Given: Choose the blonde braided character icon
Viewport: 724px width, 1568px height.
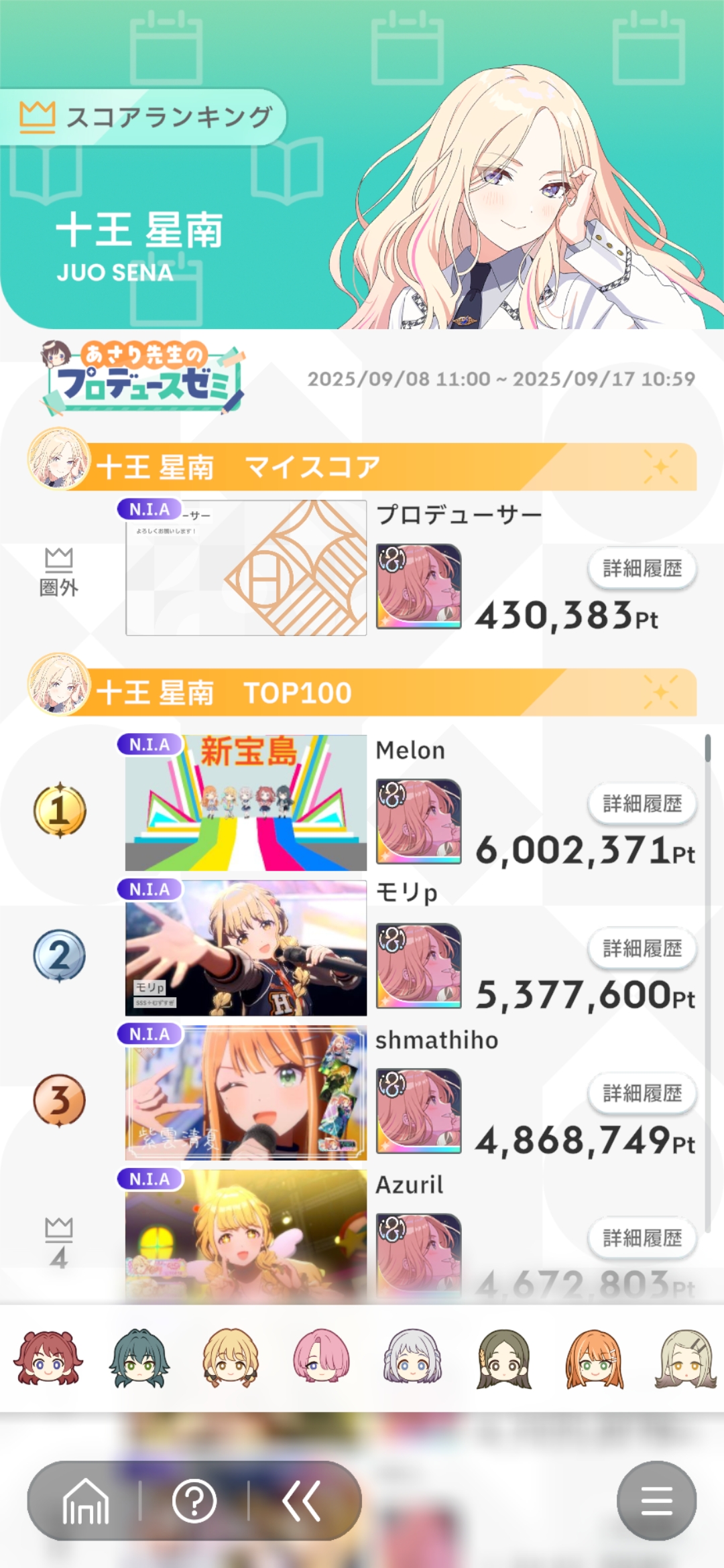Looking at the screenshot, I should [x=231, y=1358].
